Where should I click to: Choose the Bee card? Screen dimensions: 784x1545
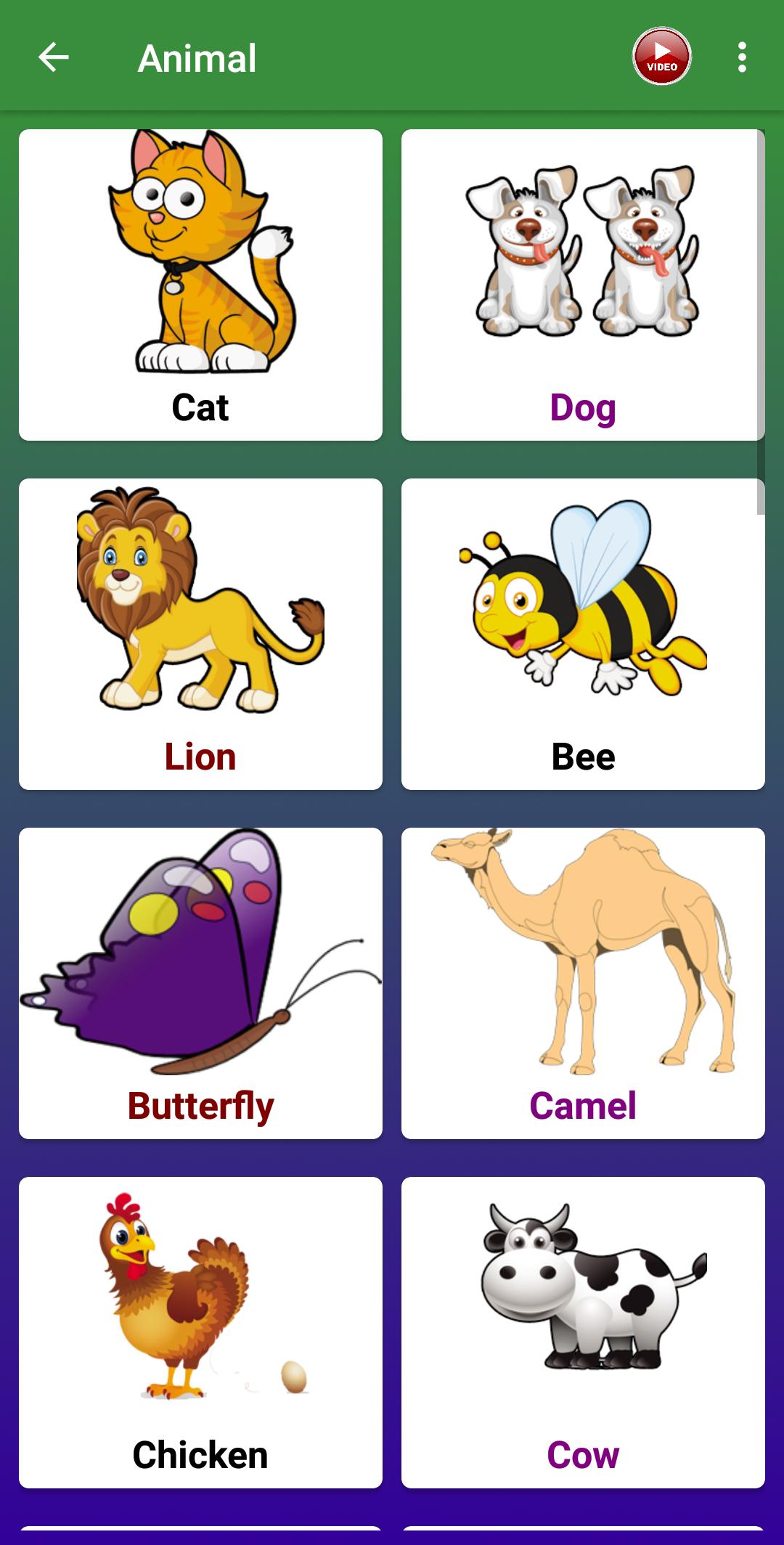point(582,634)
